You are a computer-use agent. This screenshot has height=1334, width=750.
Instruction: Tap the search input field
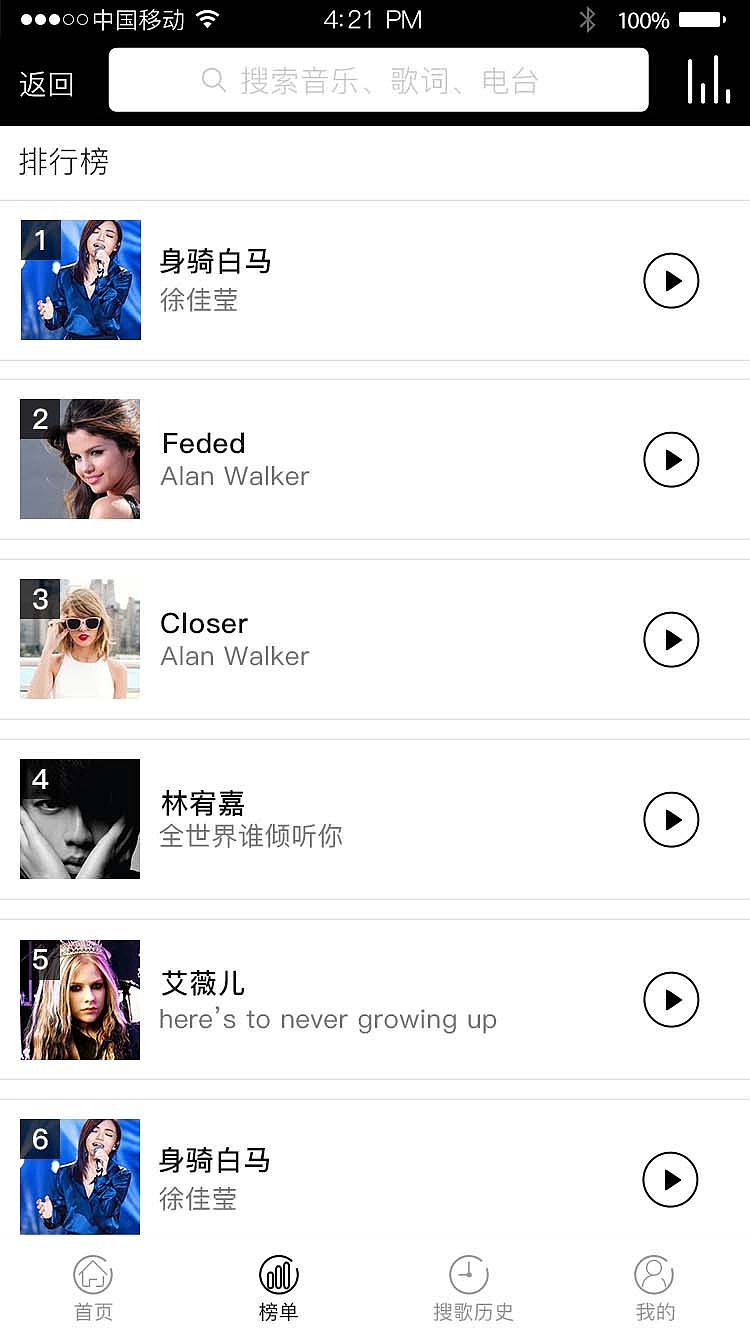click(378, 80)
